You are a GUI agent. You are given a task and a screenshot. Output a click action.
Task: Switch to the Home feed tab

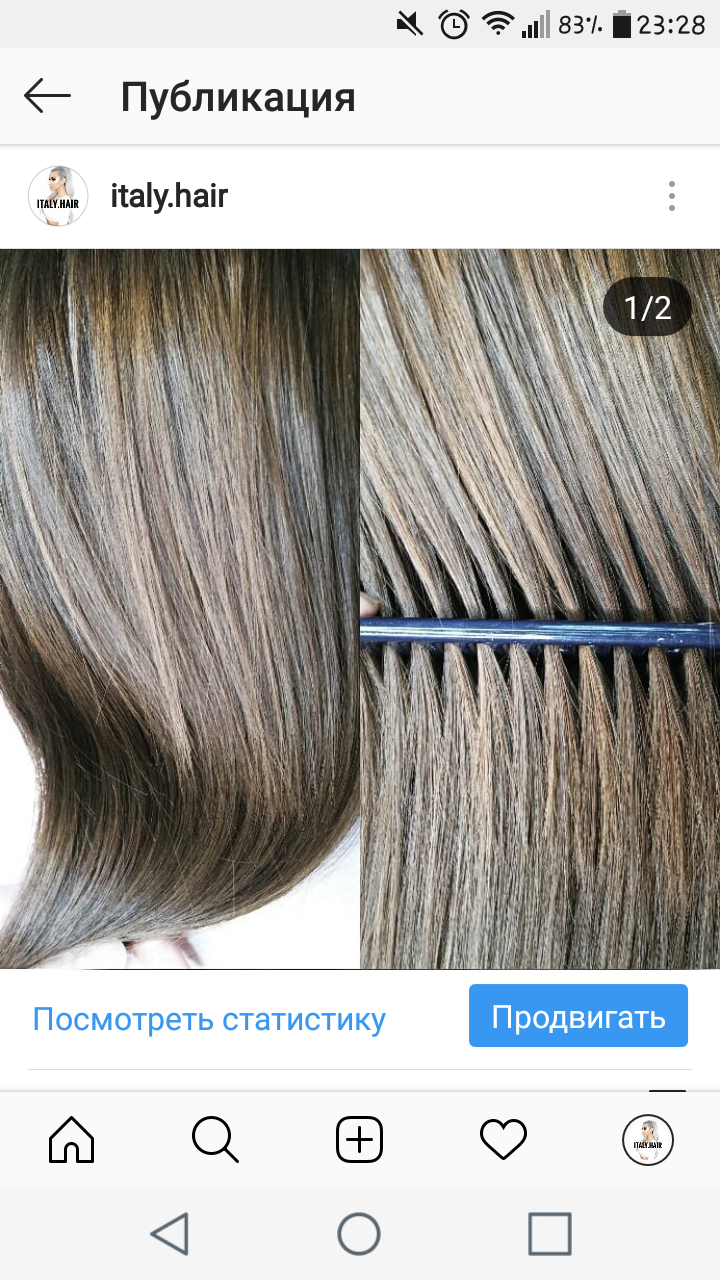(x=72, y=1140)
